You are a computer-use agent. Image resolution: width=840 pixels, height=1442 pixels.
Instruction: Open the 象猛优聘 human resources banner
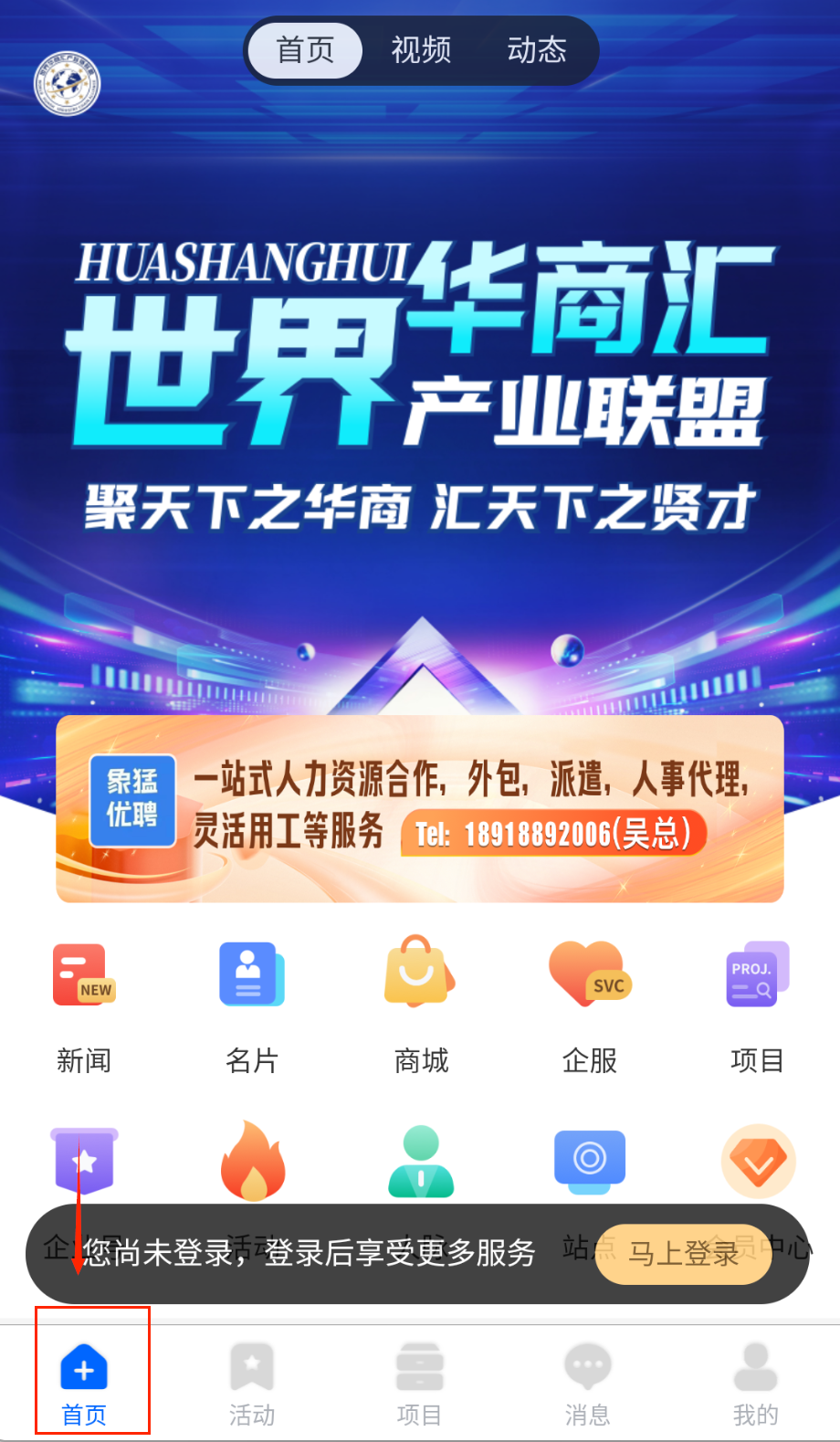click(420, 808)
